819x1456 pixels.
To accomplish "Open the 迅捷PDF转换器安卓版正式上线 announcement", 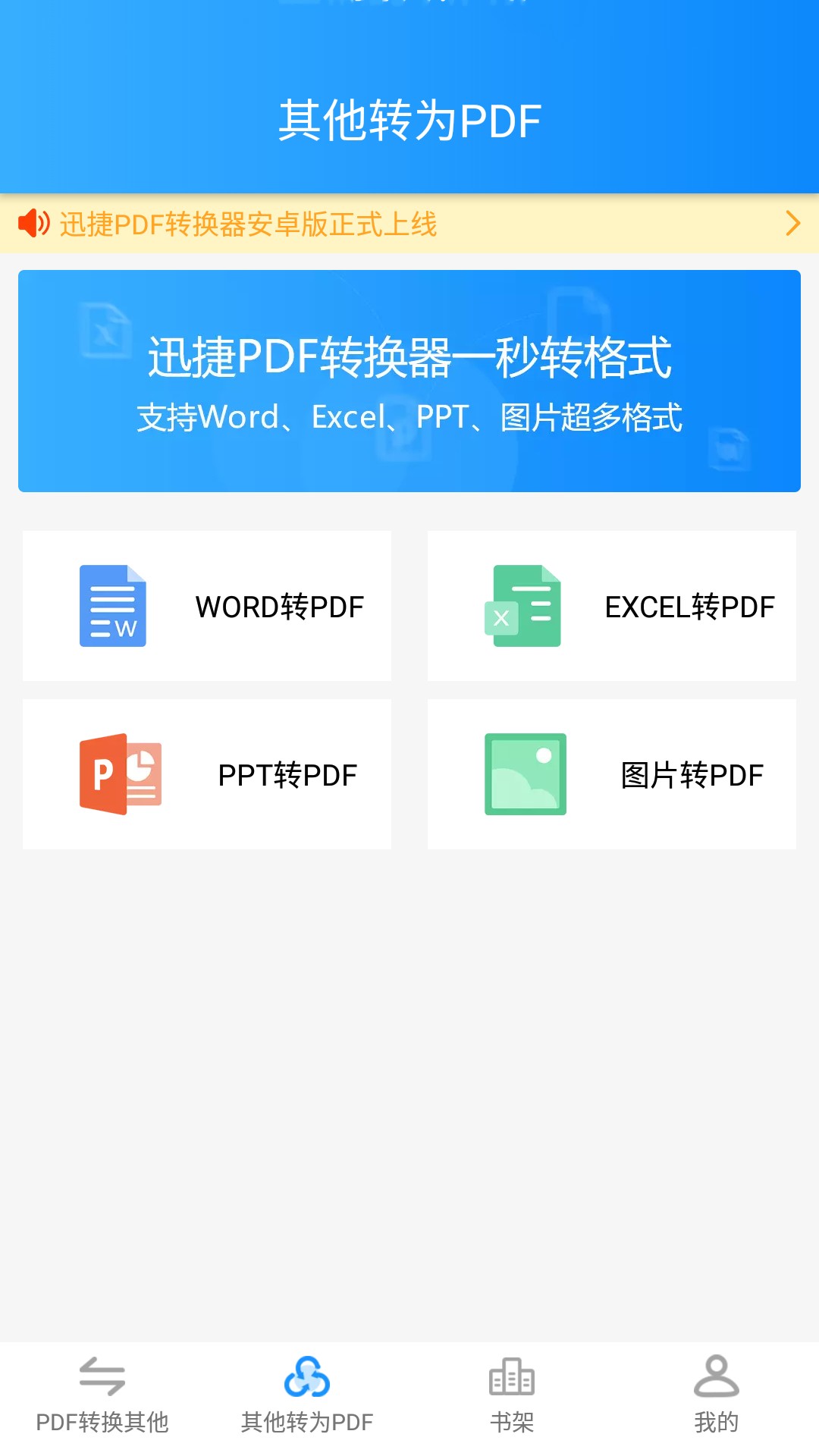I will click(409, 224).
